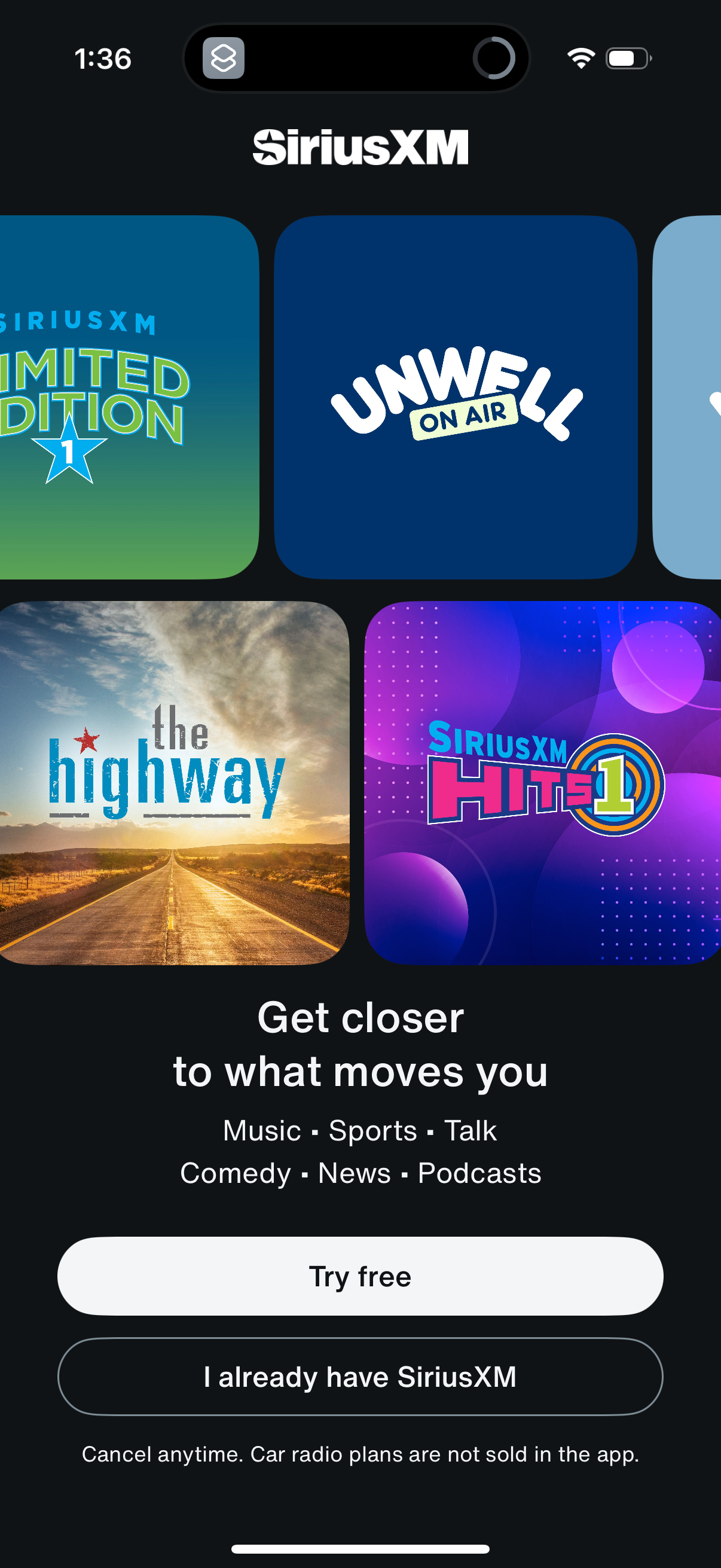Image resolution: width=721 pixels, height=1568 pixels.
Task: Tap the 'Cancel anytime' disclaimer text
Action: [360, 1454]
